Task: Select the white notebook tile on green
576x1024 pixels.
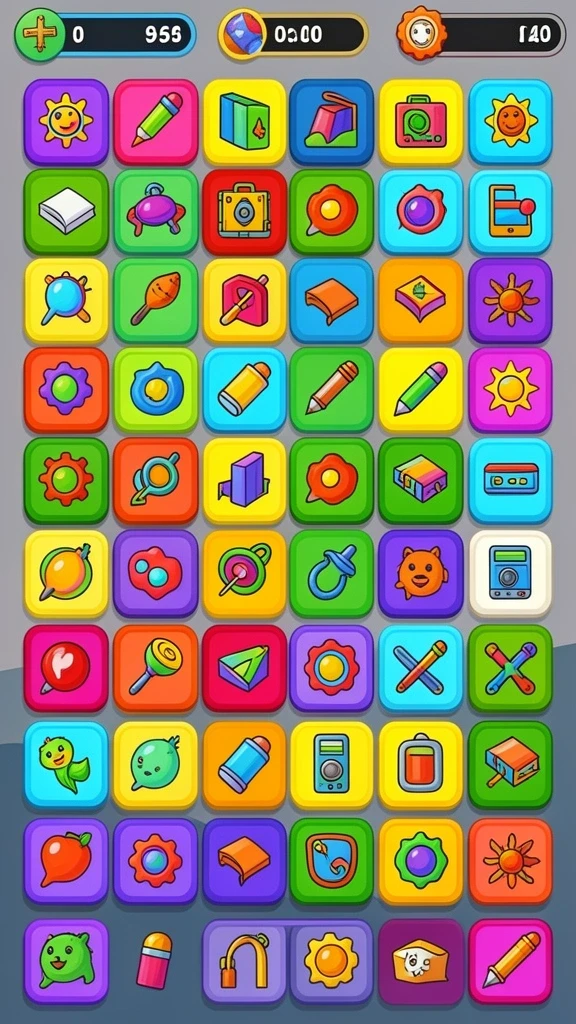Action: pyautogui.click(x=66, y=212)
